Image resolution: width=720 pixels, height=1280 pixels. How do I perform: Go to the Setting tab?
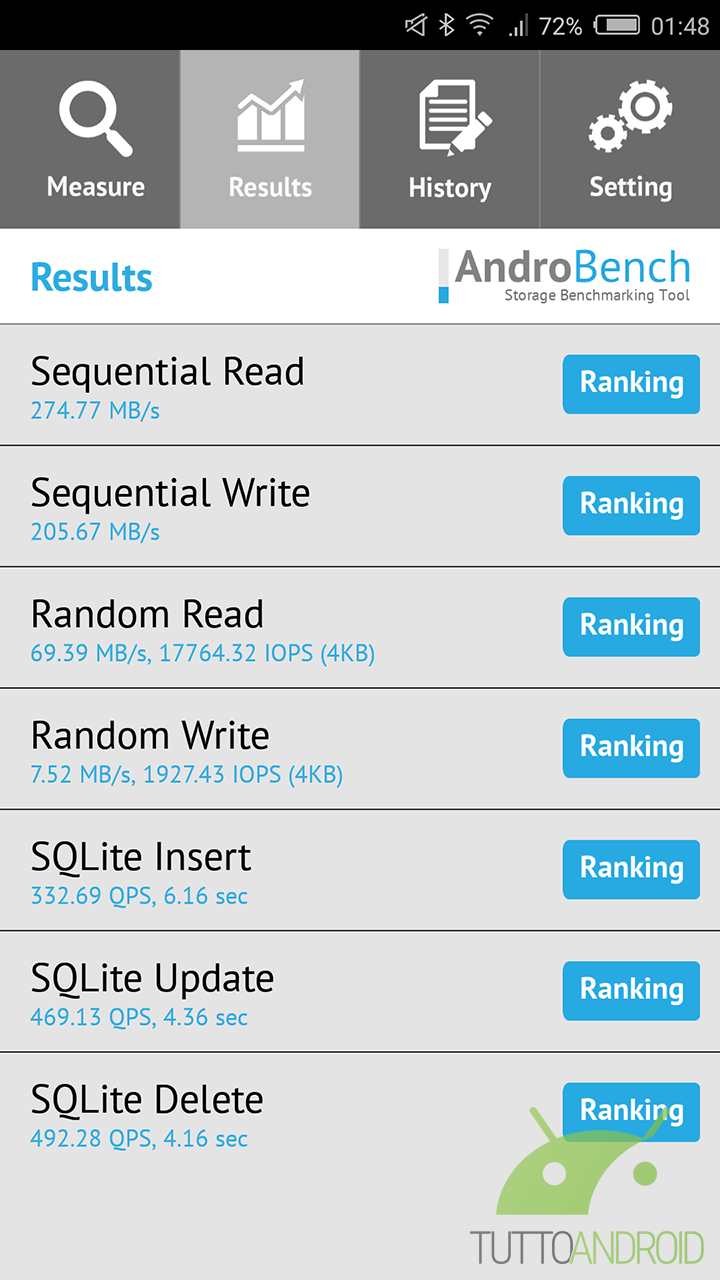tap(630, 140)
